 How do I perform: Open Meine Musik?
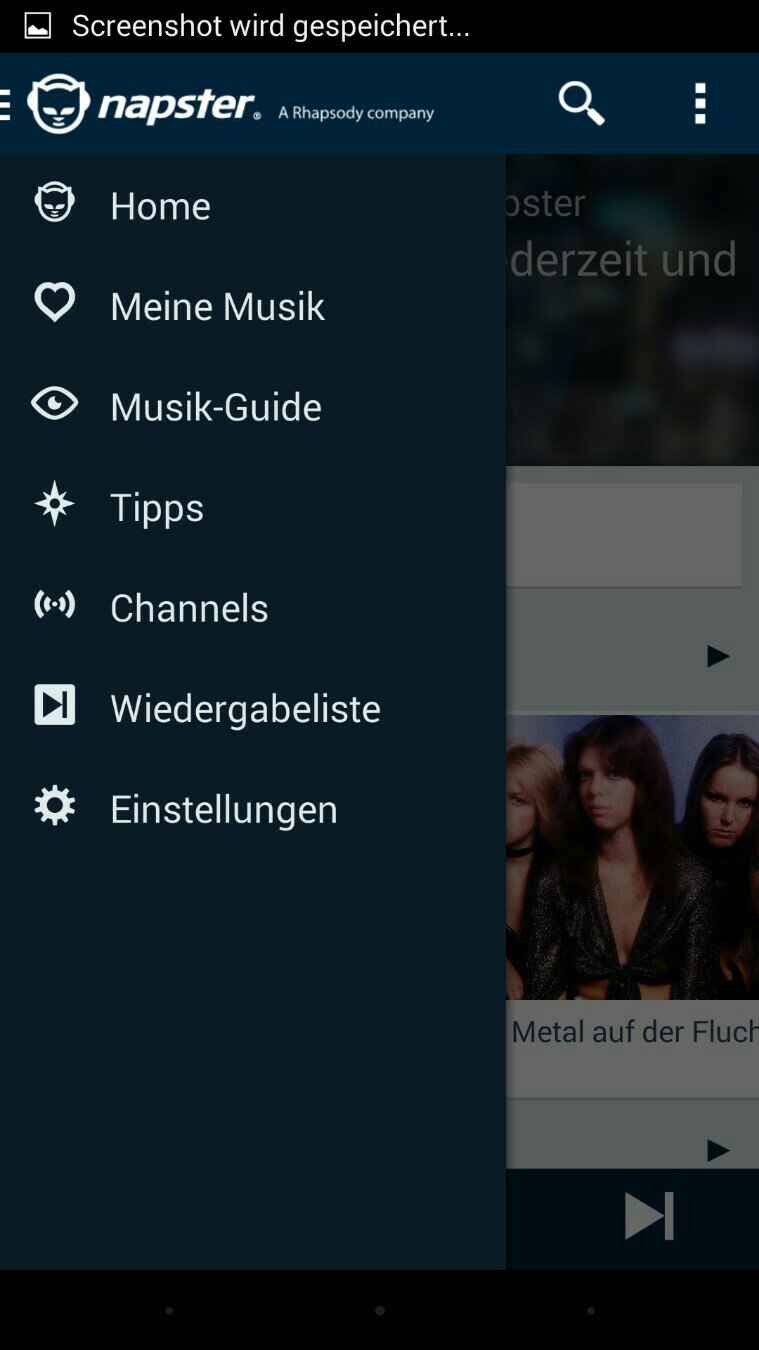[x=217, y=306]
